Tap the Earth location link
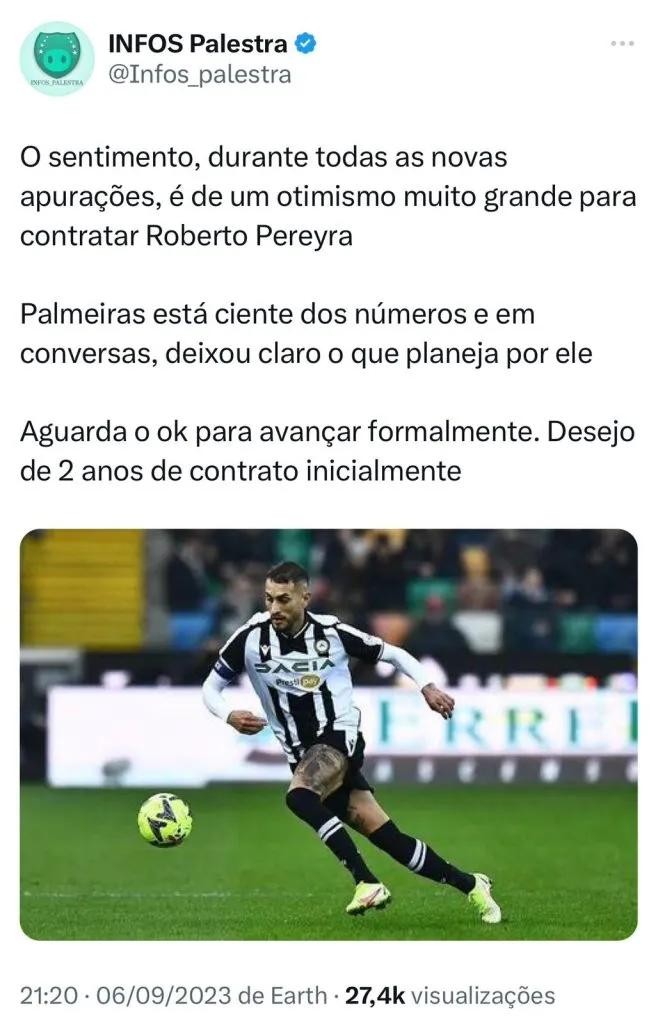This screenshot has height=1024, width=658. point(302,995)
